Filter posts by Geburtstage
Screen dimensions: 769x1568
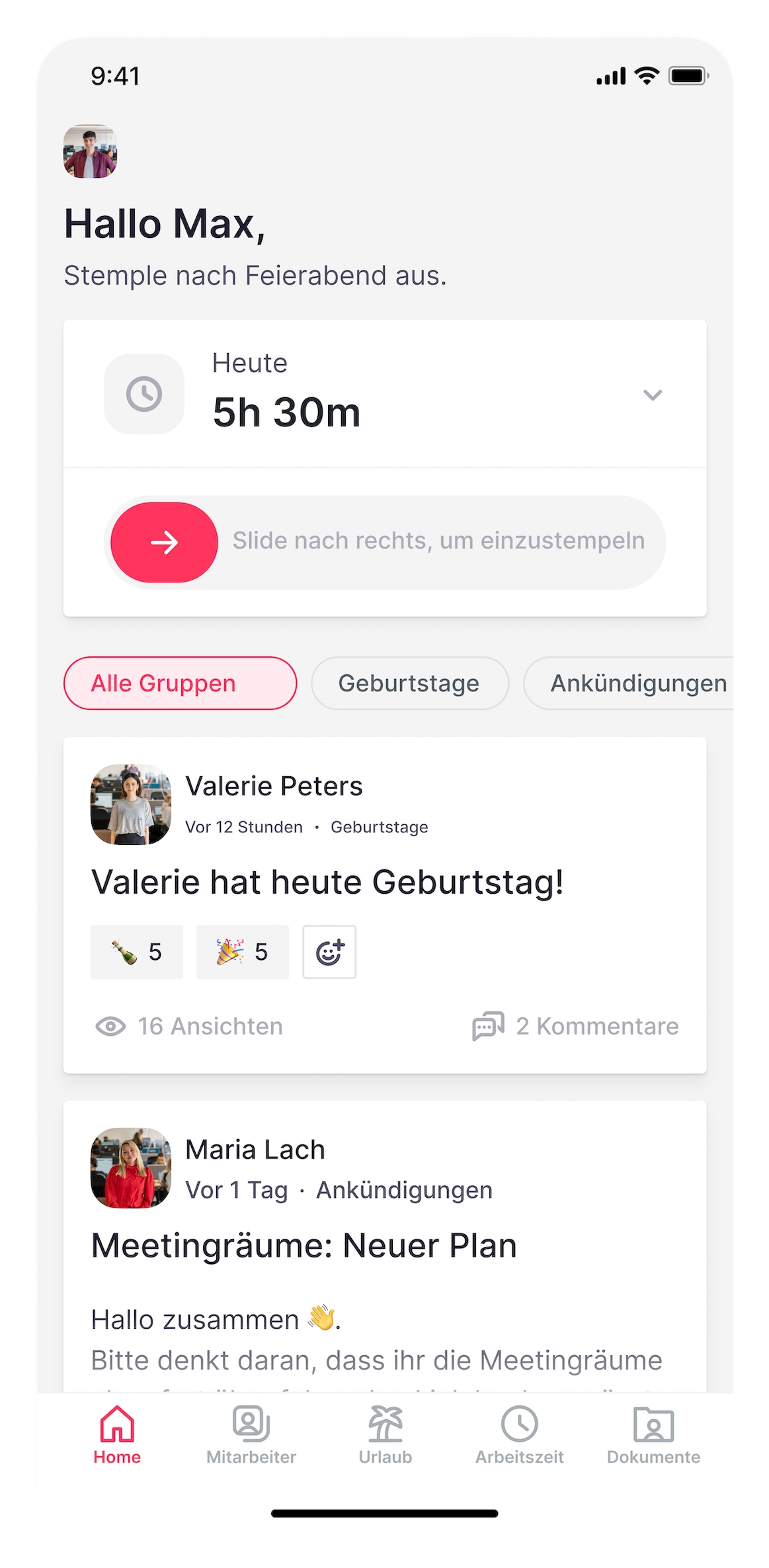pos(409,683)
